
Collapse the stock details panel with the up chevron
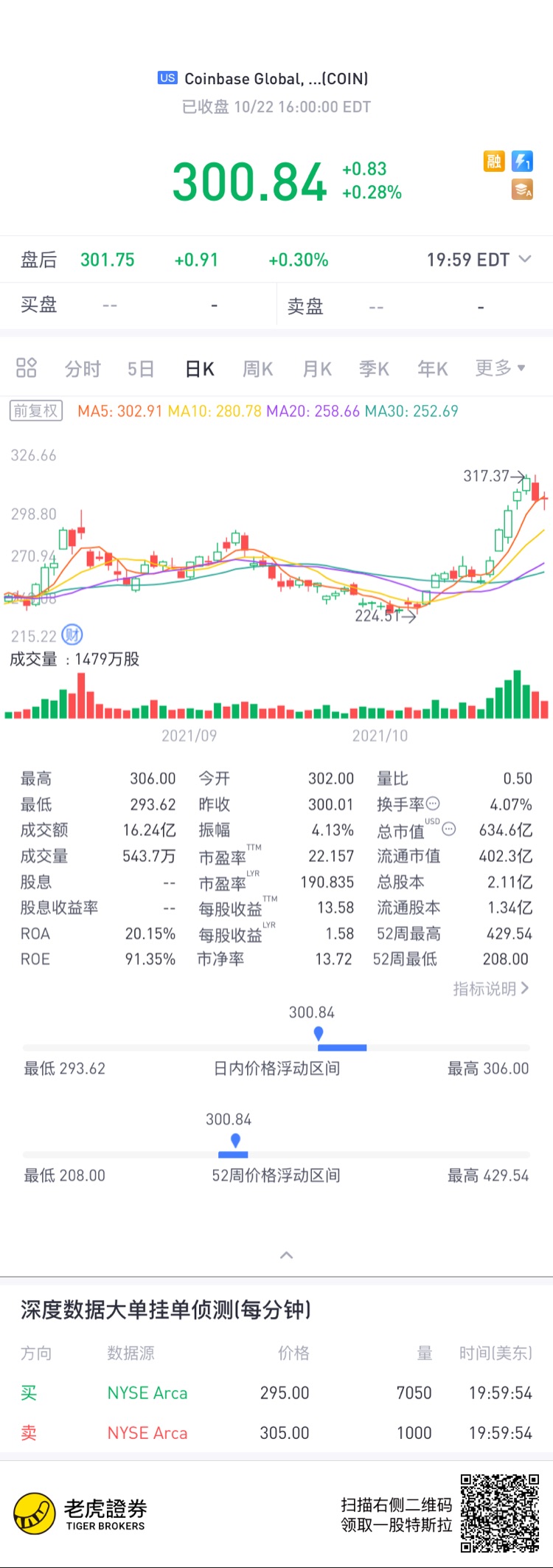[287, 1255]
